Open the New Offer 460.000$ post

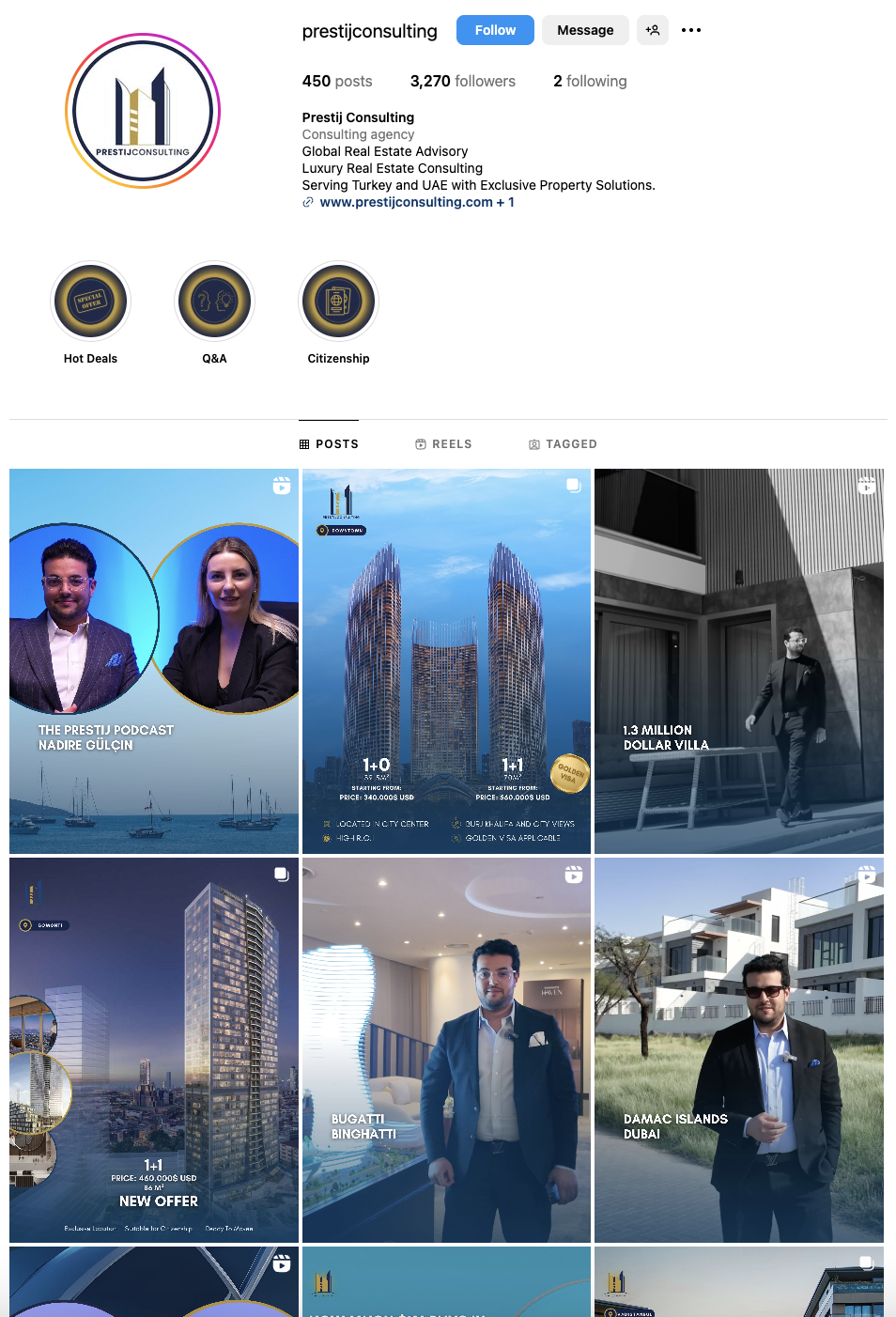(x=154, y=1049)
